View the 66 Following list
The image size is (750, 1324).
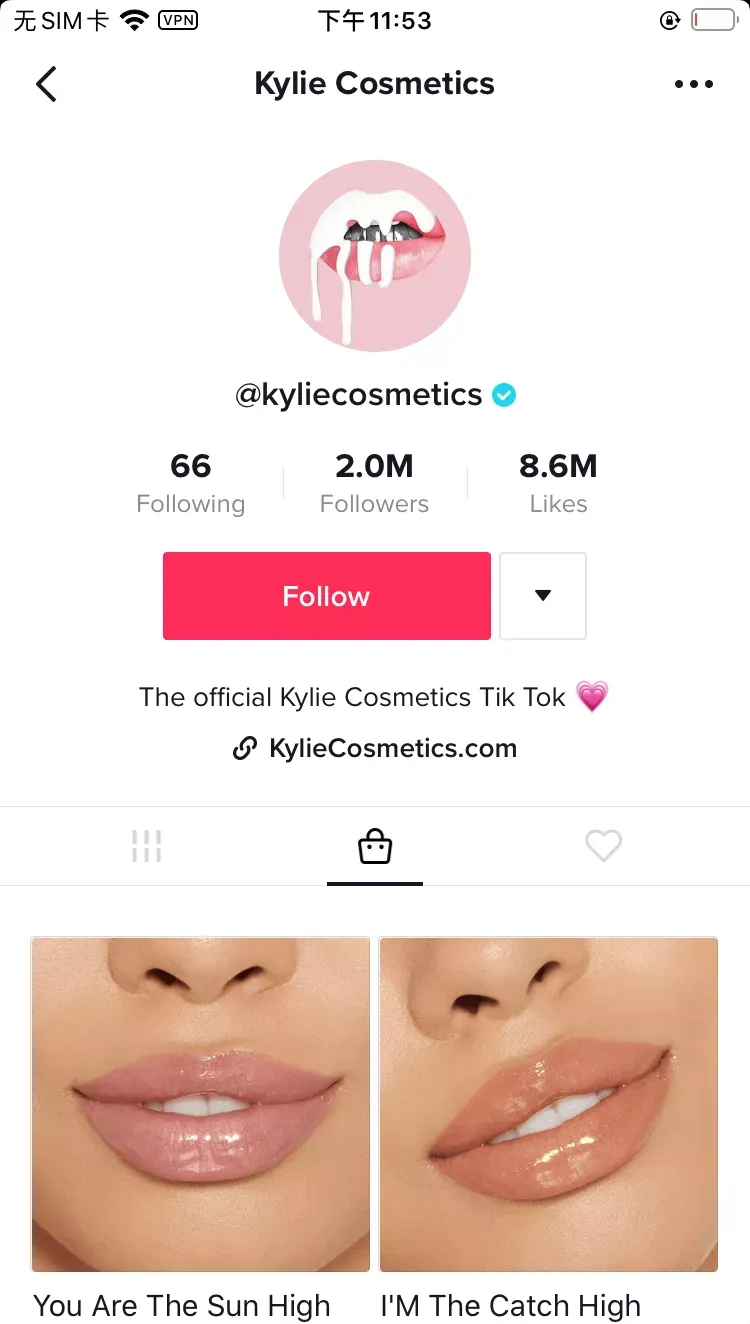[190, 483]
